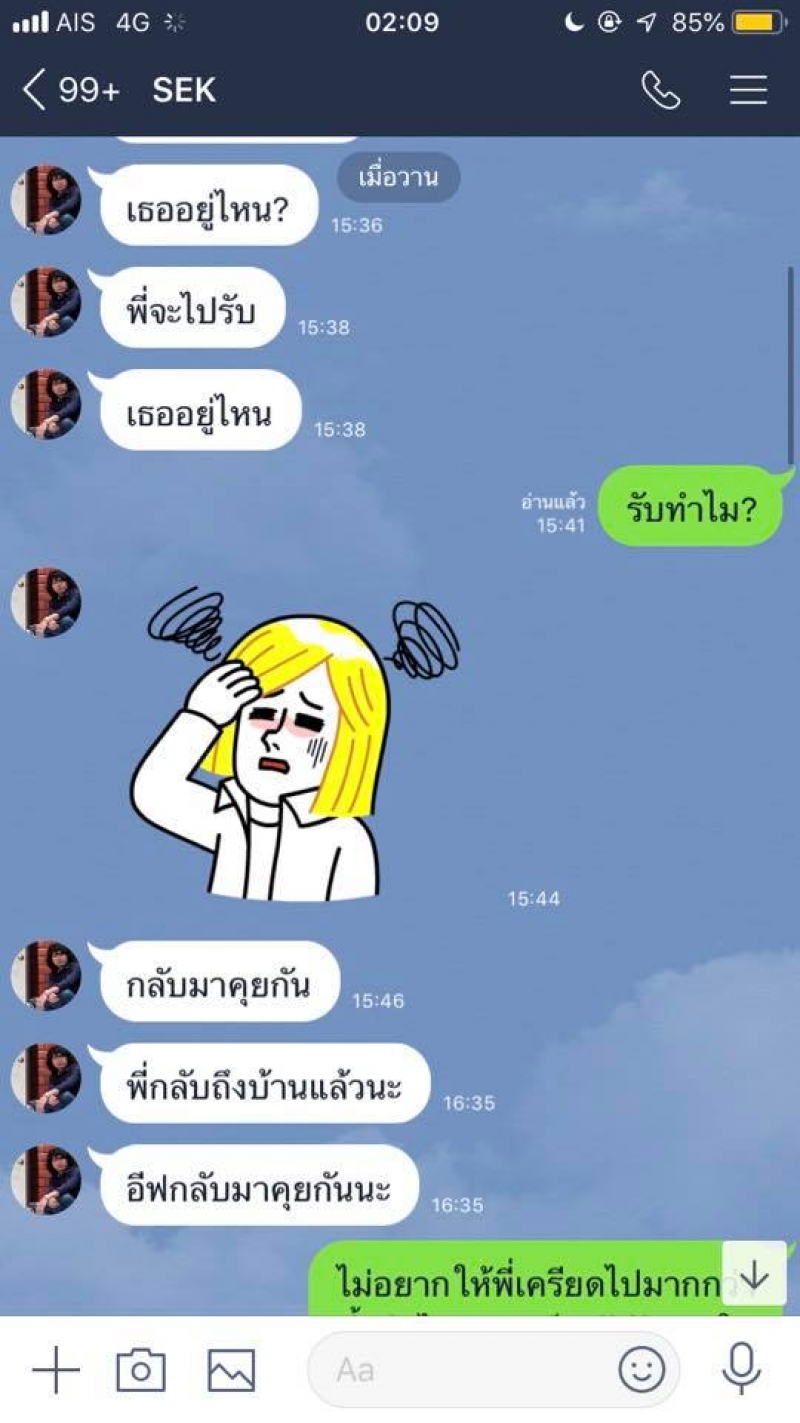This screenshot has height=1423, width=800.
Task: Open the chat menu with three lines
Action: point(748,91)
